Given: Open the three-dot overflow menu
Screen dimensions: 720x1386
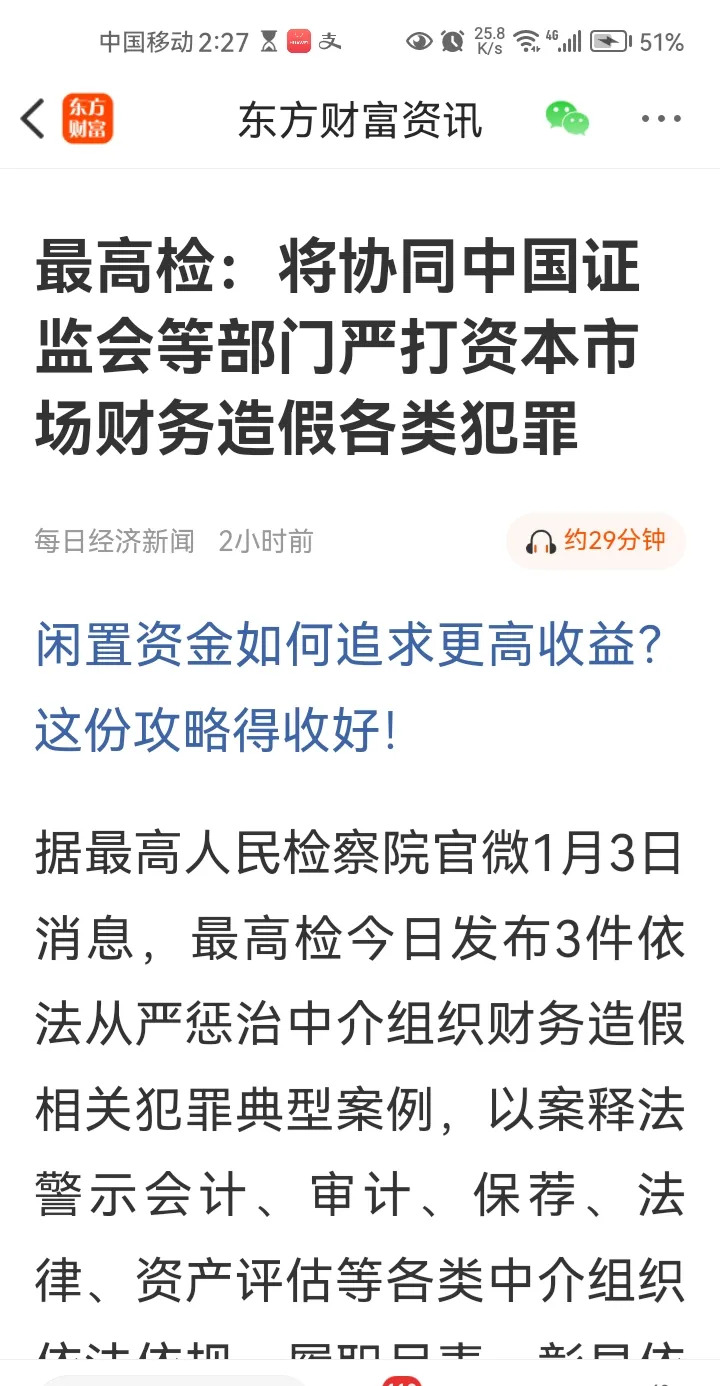Looking at the screenshot, I should point(662,118).
